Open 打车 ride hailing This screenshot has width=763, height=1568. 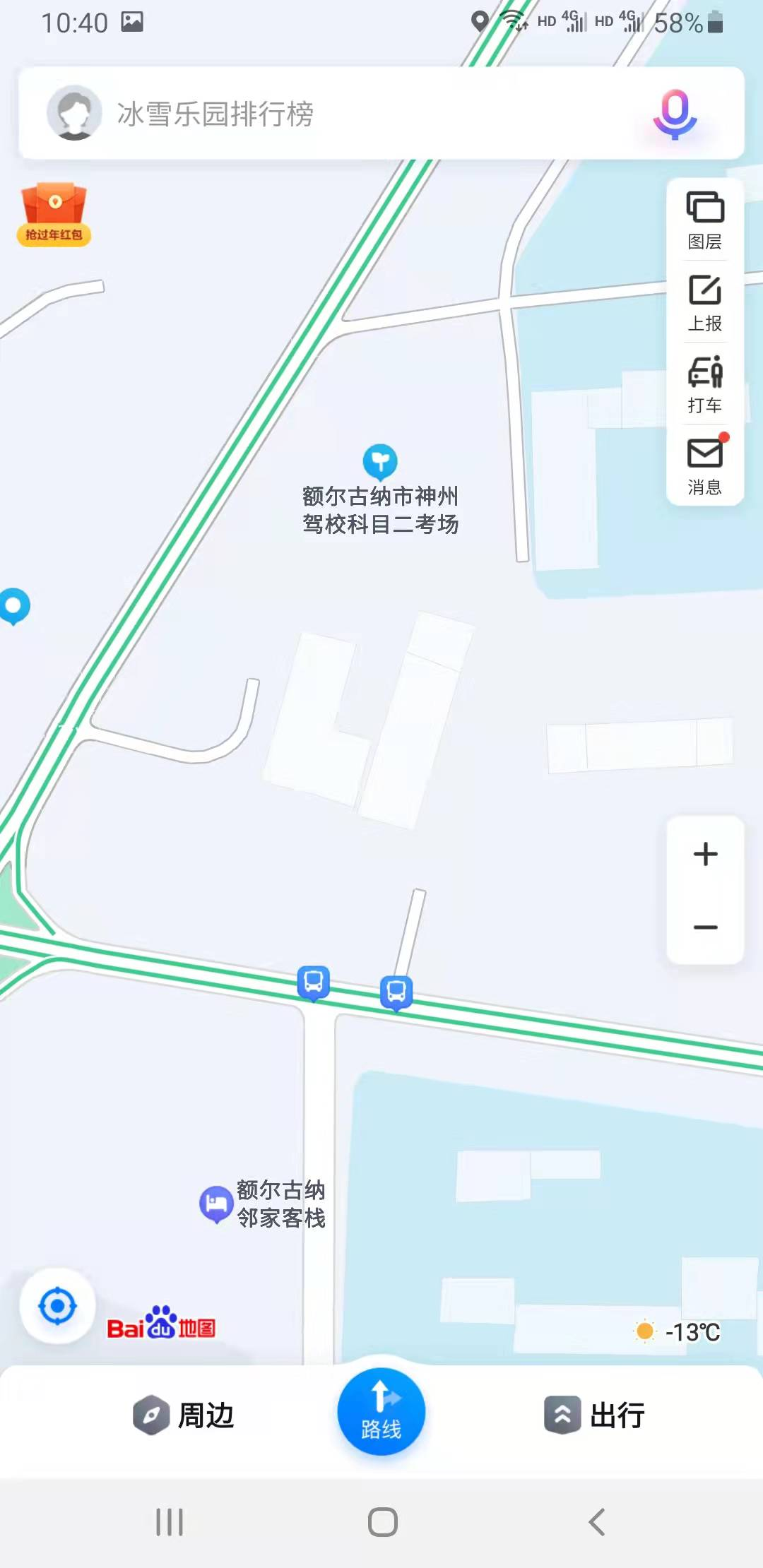tap(704, 385)
